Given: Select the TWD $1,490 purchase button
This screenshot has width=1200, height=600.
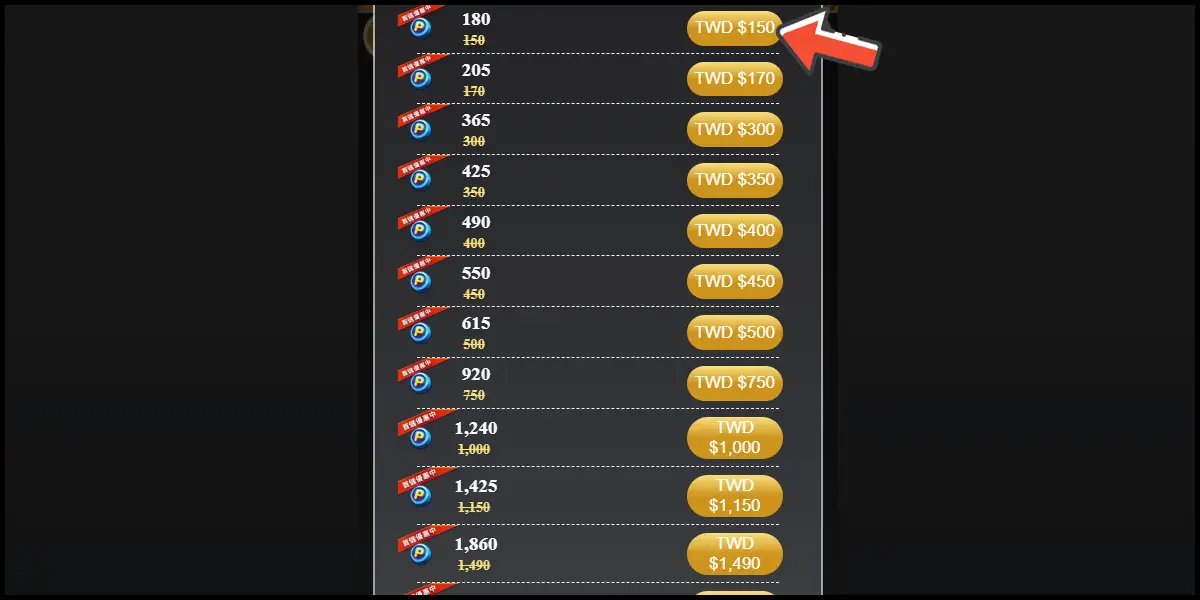Looking at the screenshot, I should 734,554.
